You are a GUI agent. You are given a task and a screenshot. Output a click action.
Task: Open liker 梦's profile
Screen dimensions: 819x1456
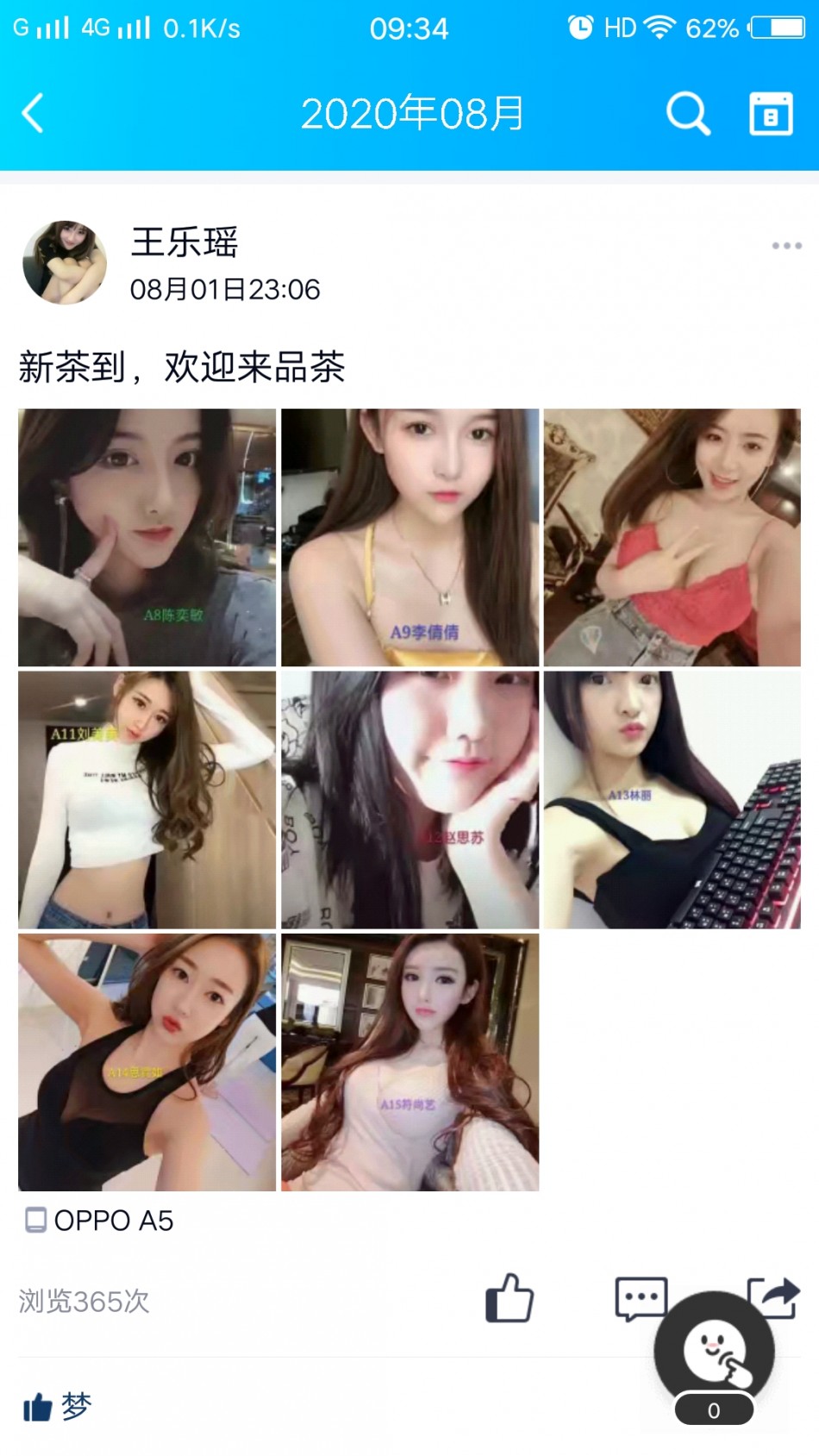point(76,1407)
